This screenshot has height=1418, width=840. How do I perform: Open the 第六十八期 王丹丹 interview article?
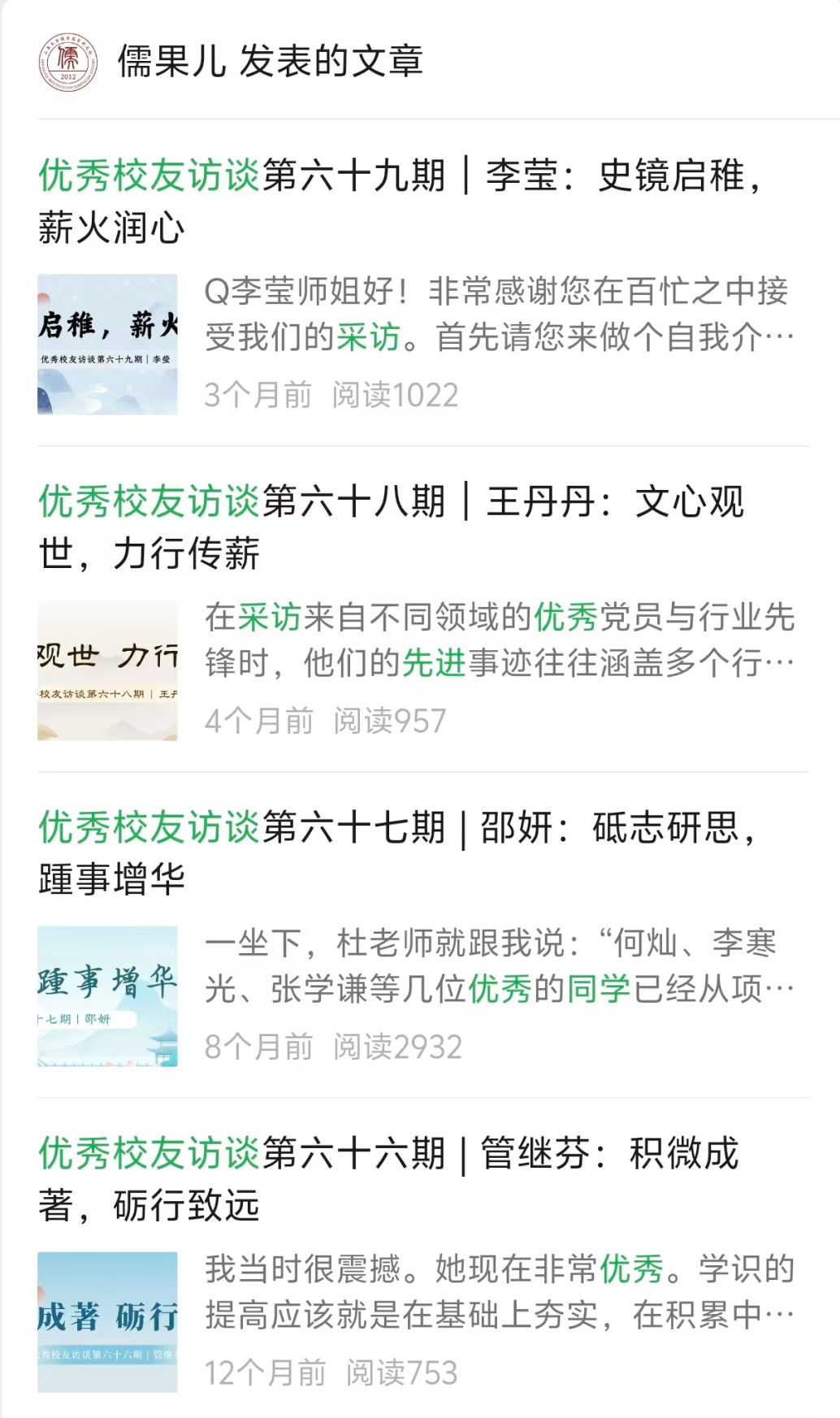[392, 527]
